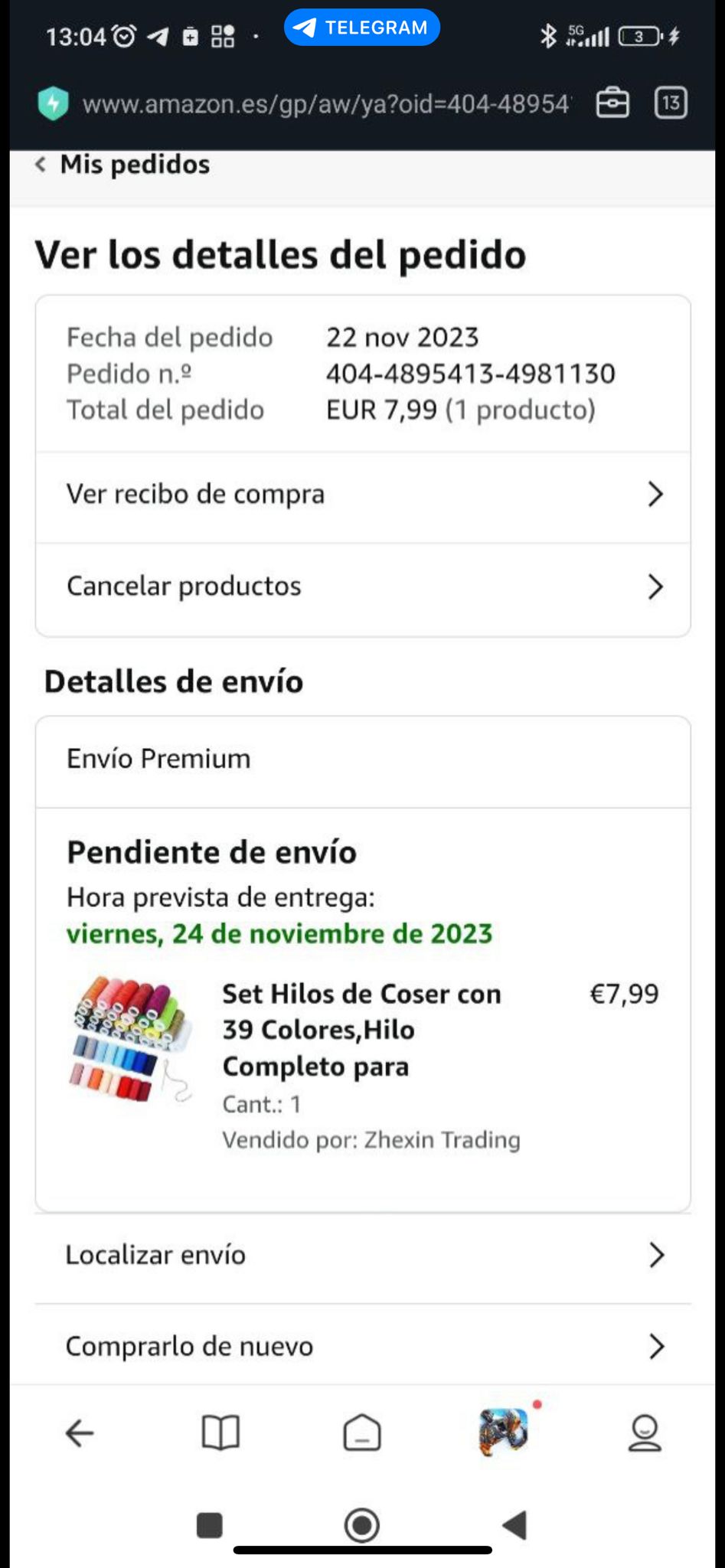Screen dimensions: 725x1568
Task: Open the browser bookmarks book icon
Action: tap(220, 1432)
